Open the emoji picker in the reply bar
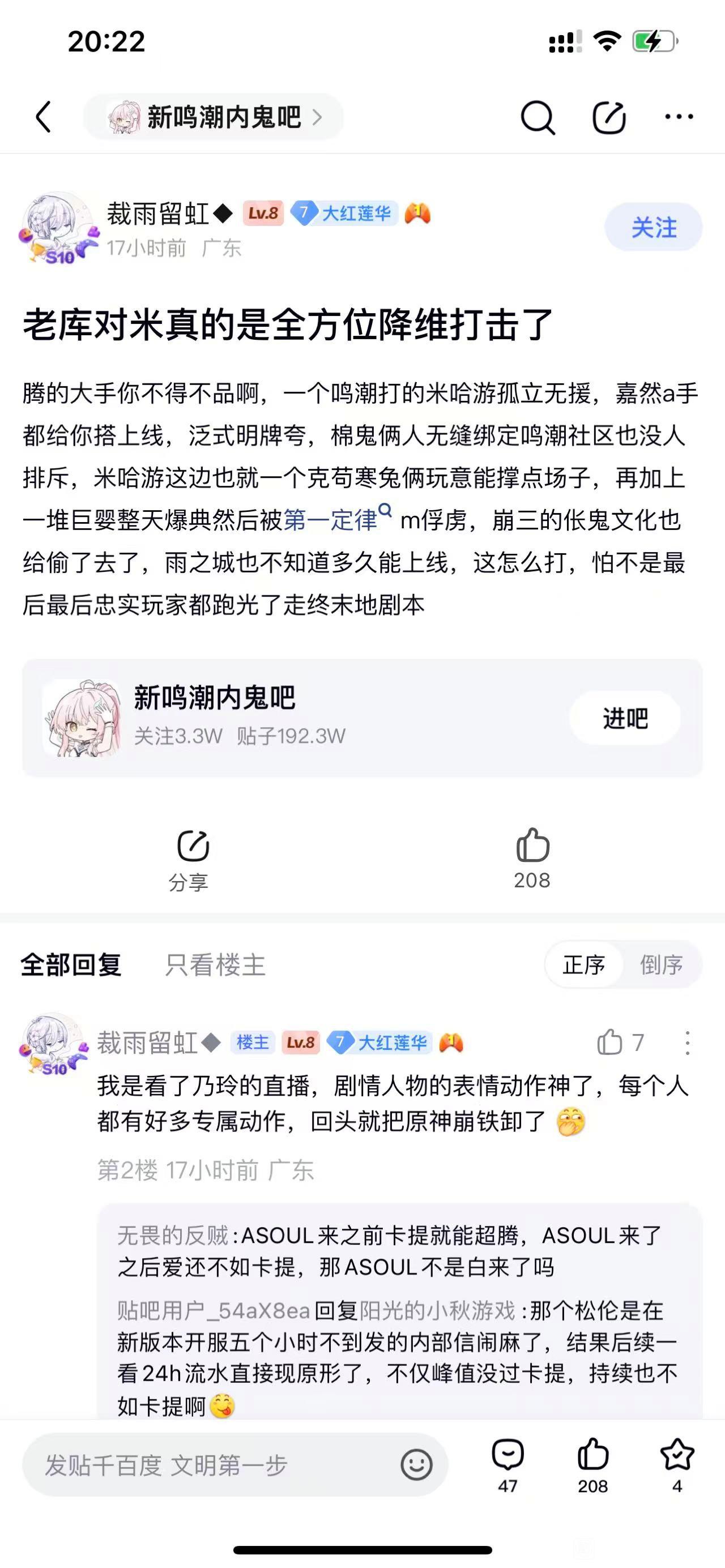The width and height of the screenshot is (725, 1568). click(x=416, y=1464)
